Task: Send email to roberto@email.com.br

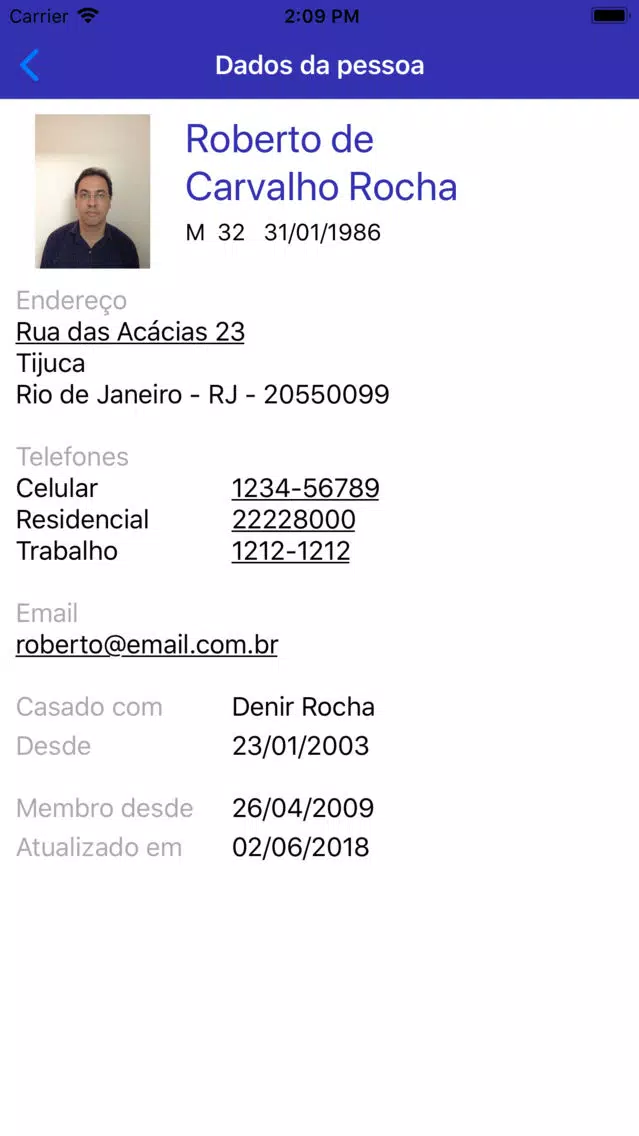Action: click(x=147, y=645)
